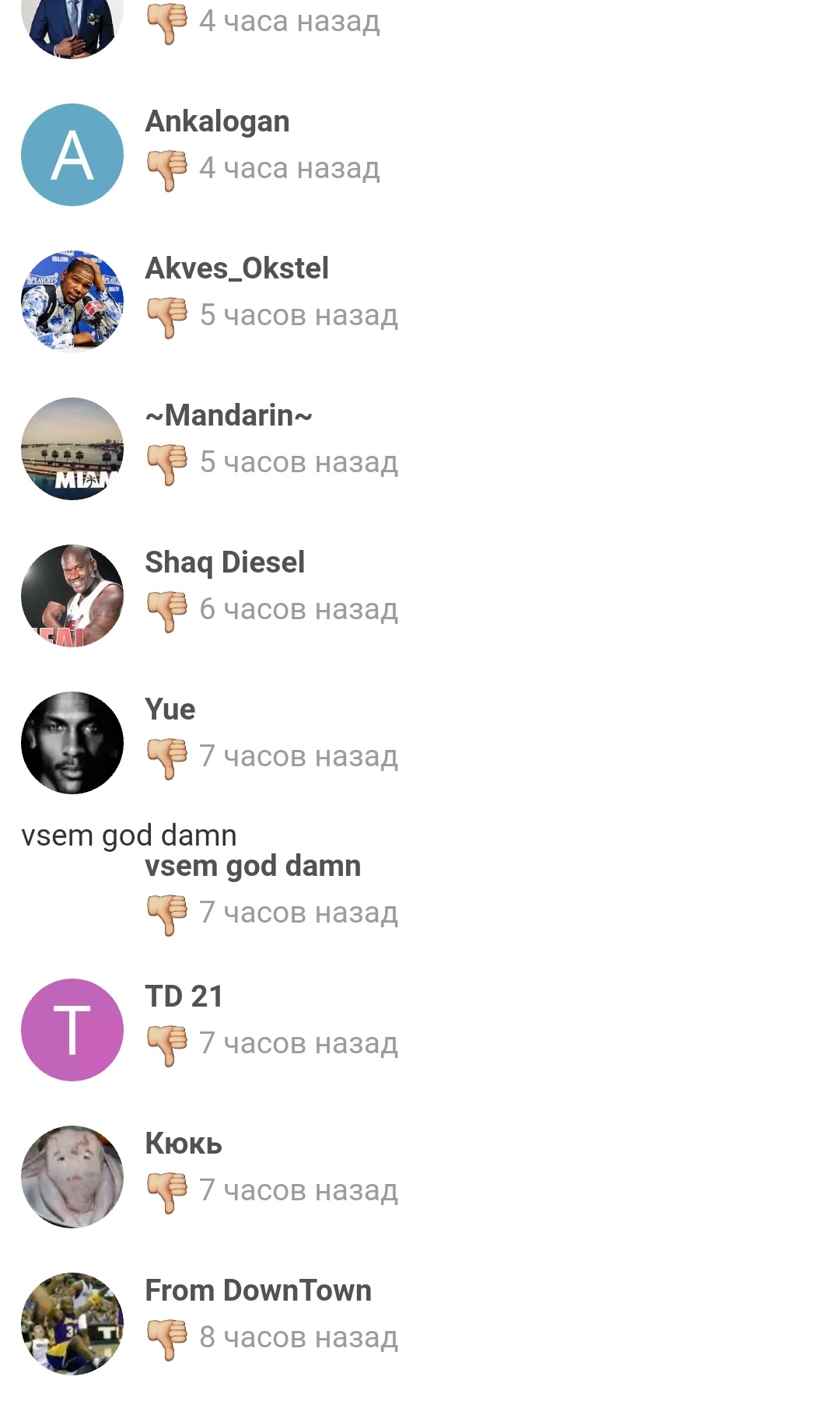Screen dimensions: 840x1422
Task: Open Akves_Okstel's profile row
Action: point(420,302)
